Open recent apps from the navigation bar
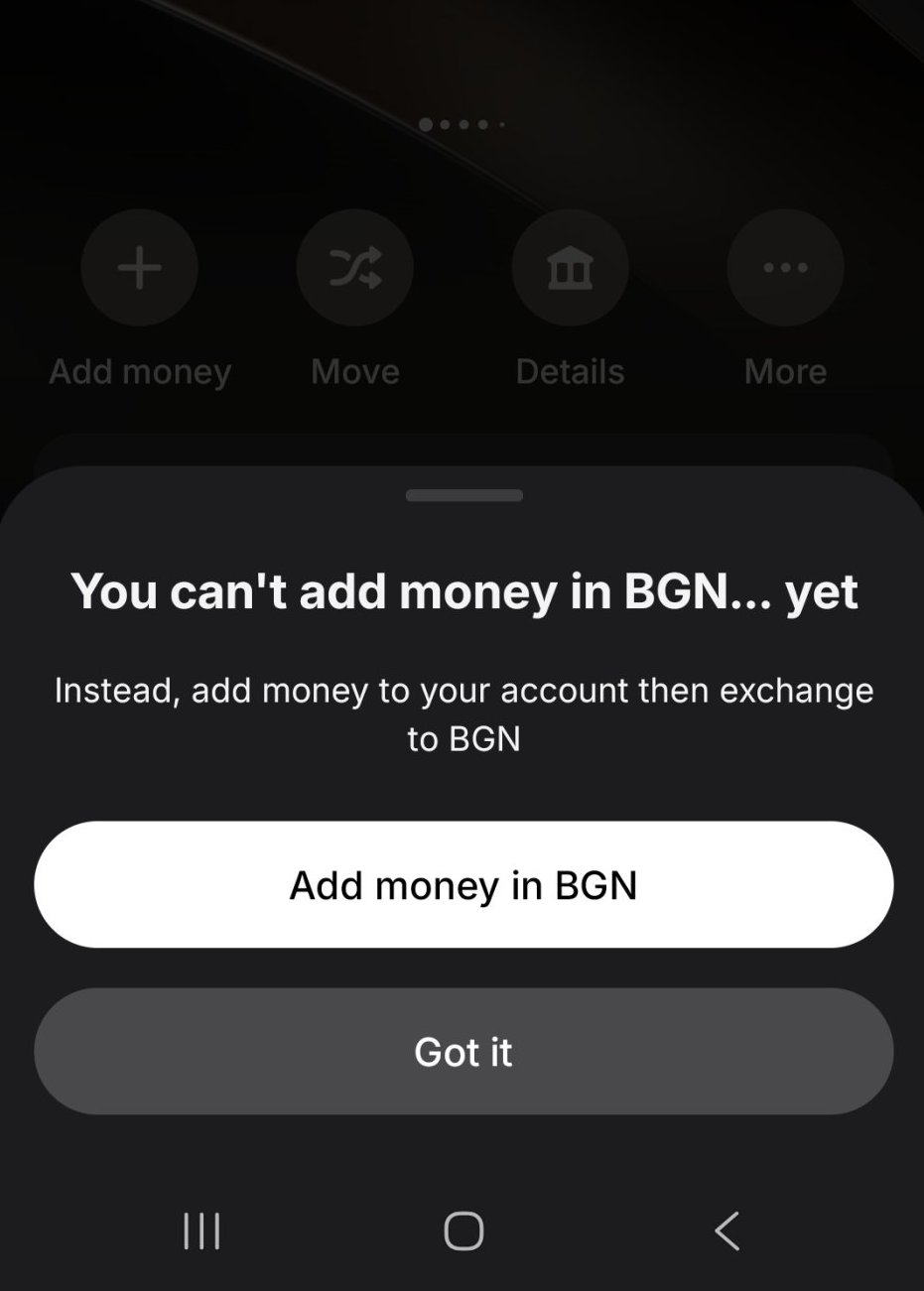The width and height of the screenshot is (924, 1291). [202, 1230]
